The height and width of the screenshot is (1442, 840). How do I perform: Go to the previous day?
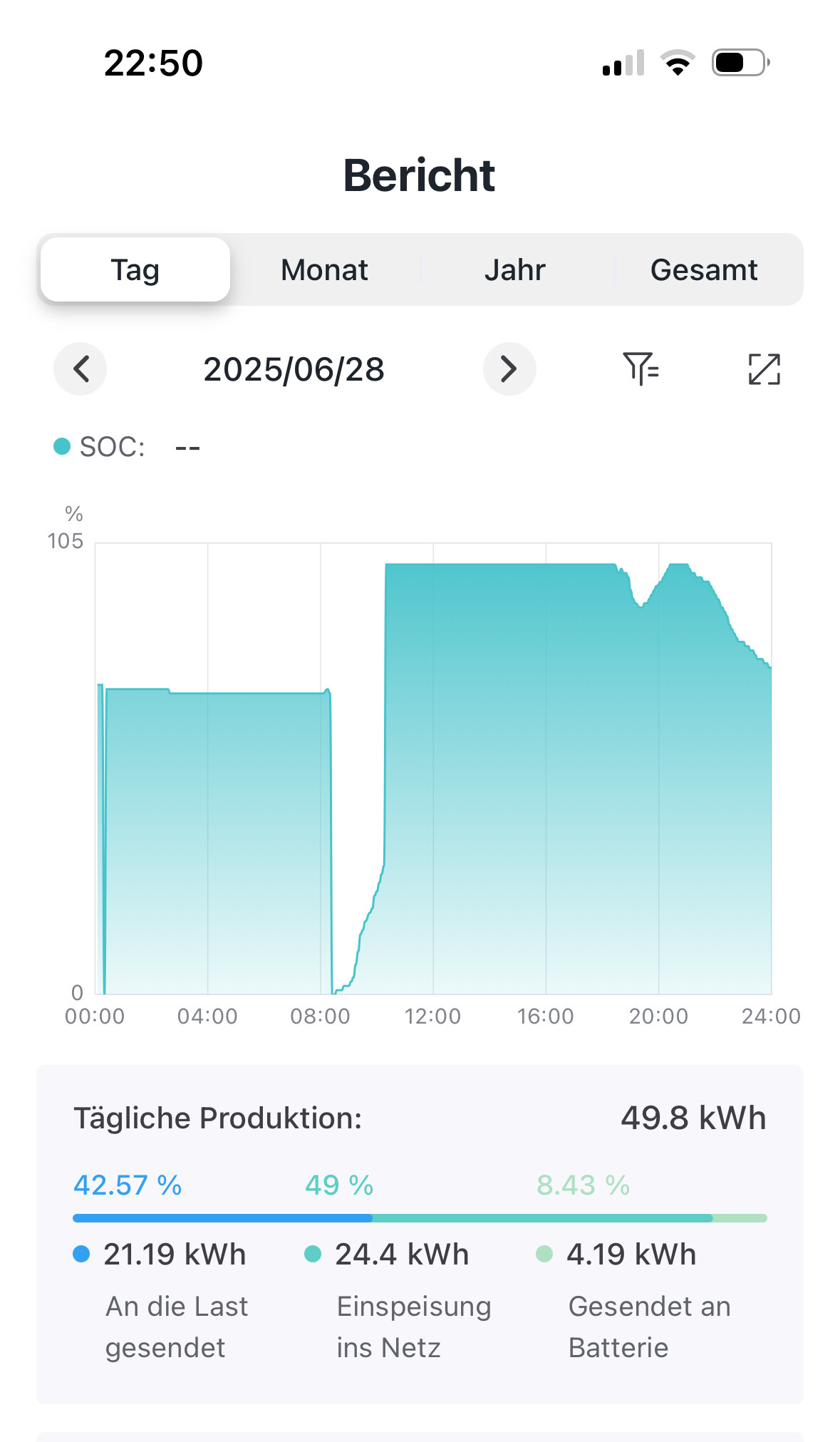pyautogui.click(x=81, y=369)
